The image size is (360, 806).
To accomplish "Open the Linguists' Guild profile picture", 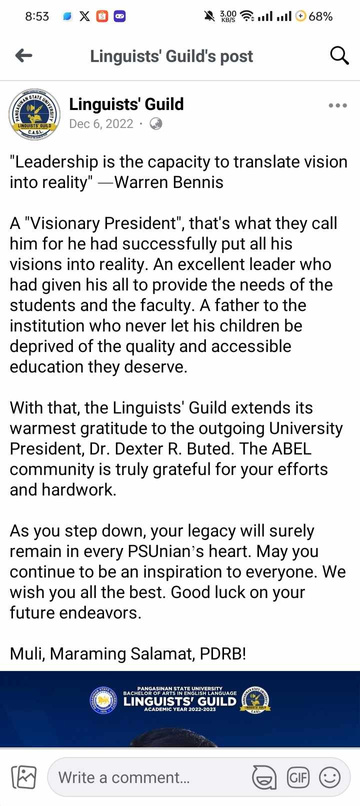I will [34, 114].
